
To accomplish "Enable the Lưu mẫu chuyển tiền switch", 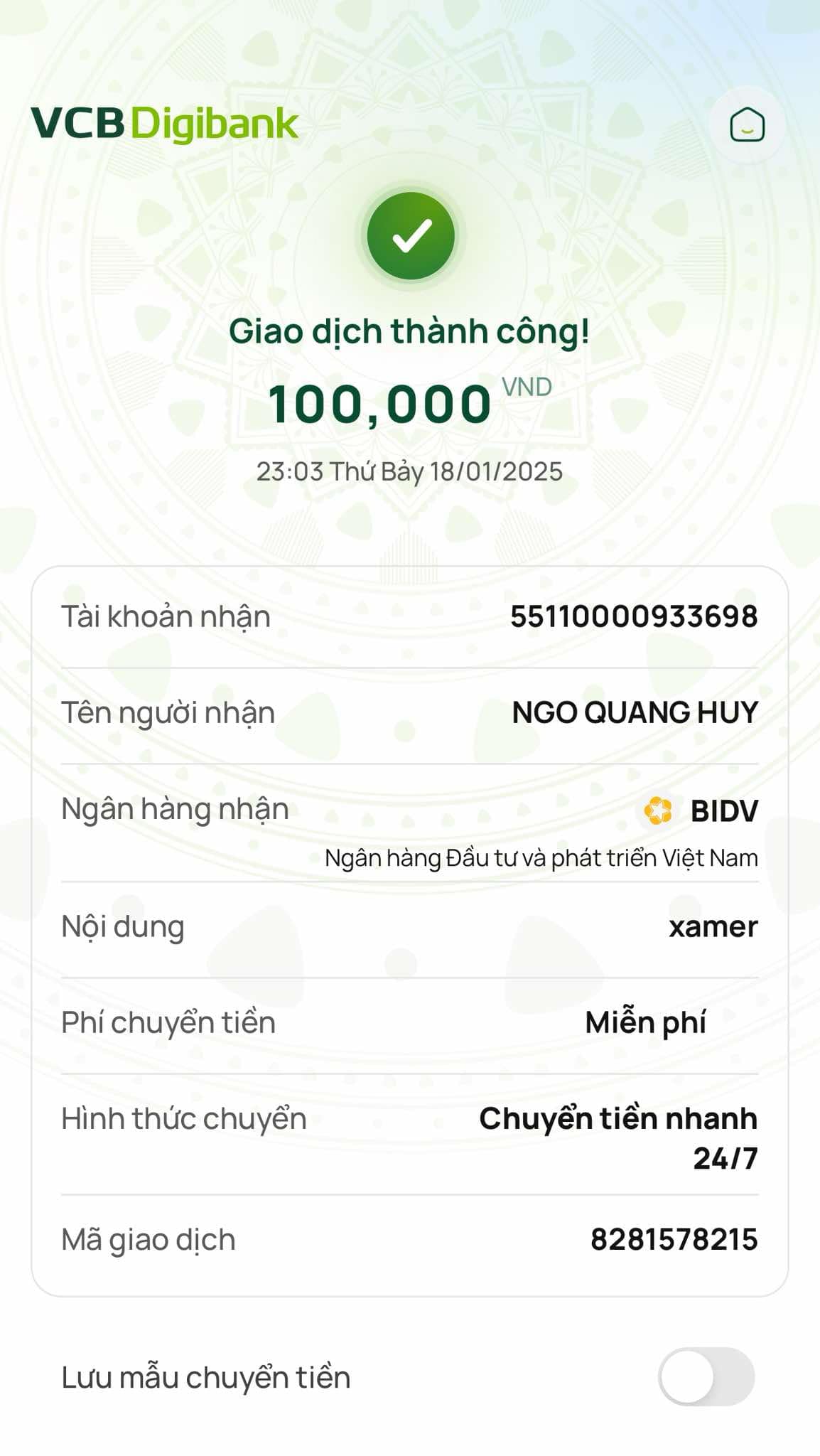I will [x=706, y=1376].
